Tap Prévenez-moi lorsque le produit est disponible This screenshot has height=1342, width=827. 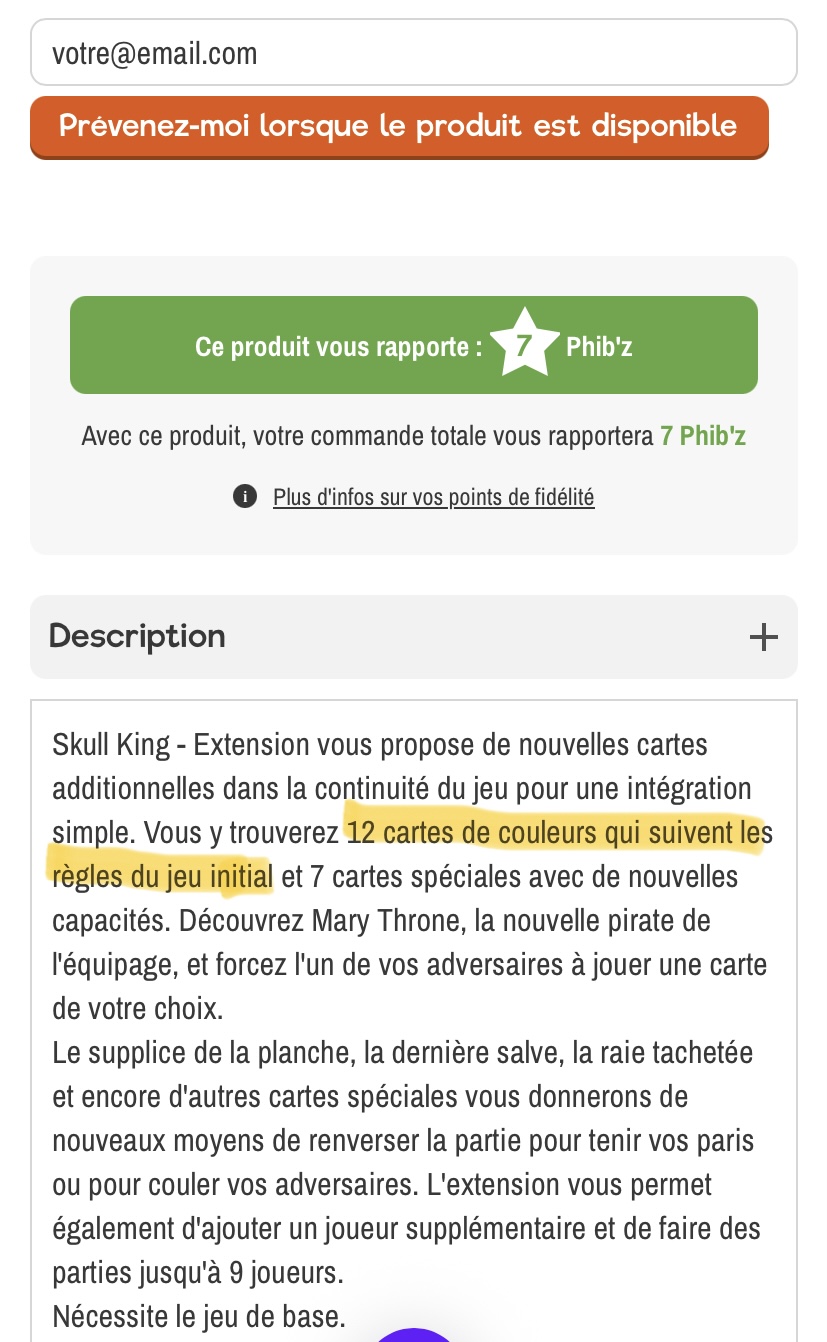click(x=399, y=127)
